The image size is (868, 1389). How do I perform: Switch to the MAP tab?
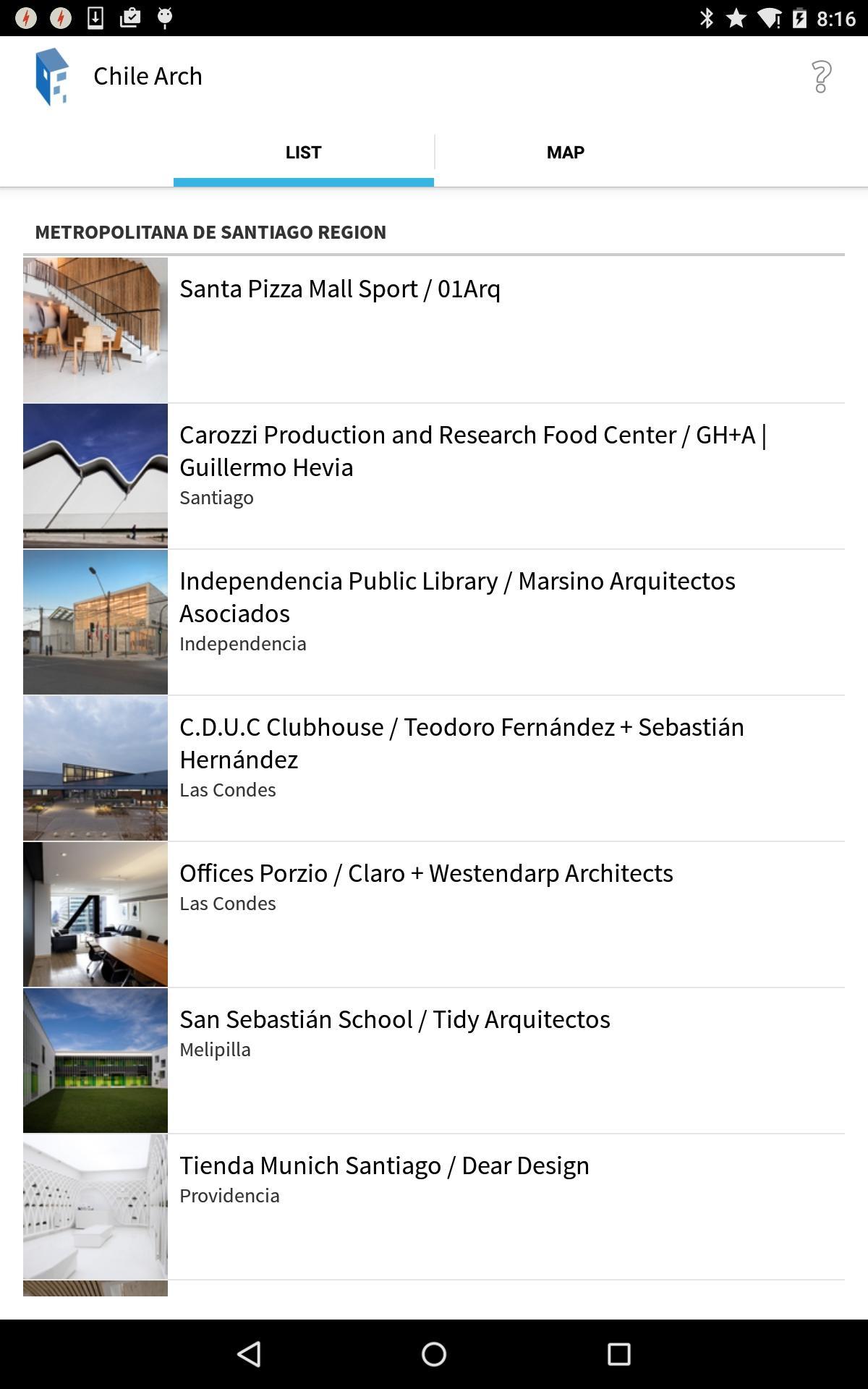(566, 153)
